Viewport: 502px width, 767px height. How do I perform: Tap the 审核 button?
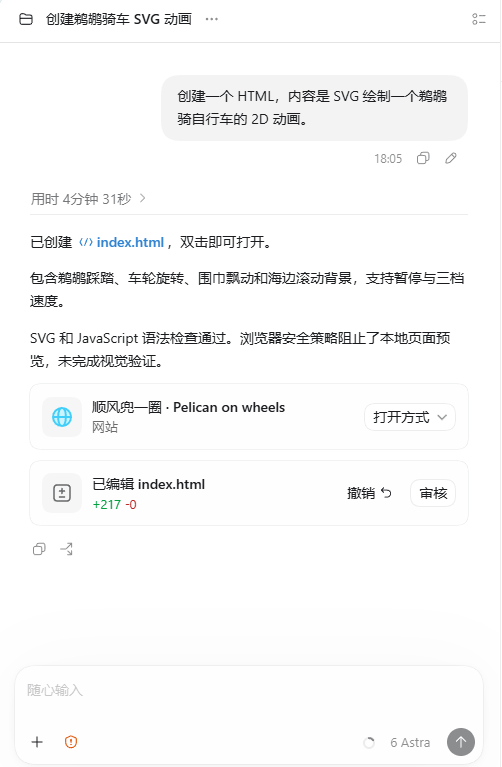pos(433,493)
